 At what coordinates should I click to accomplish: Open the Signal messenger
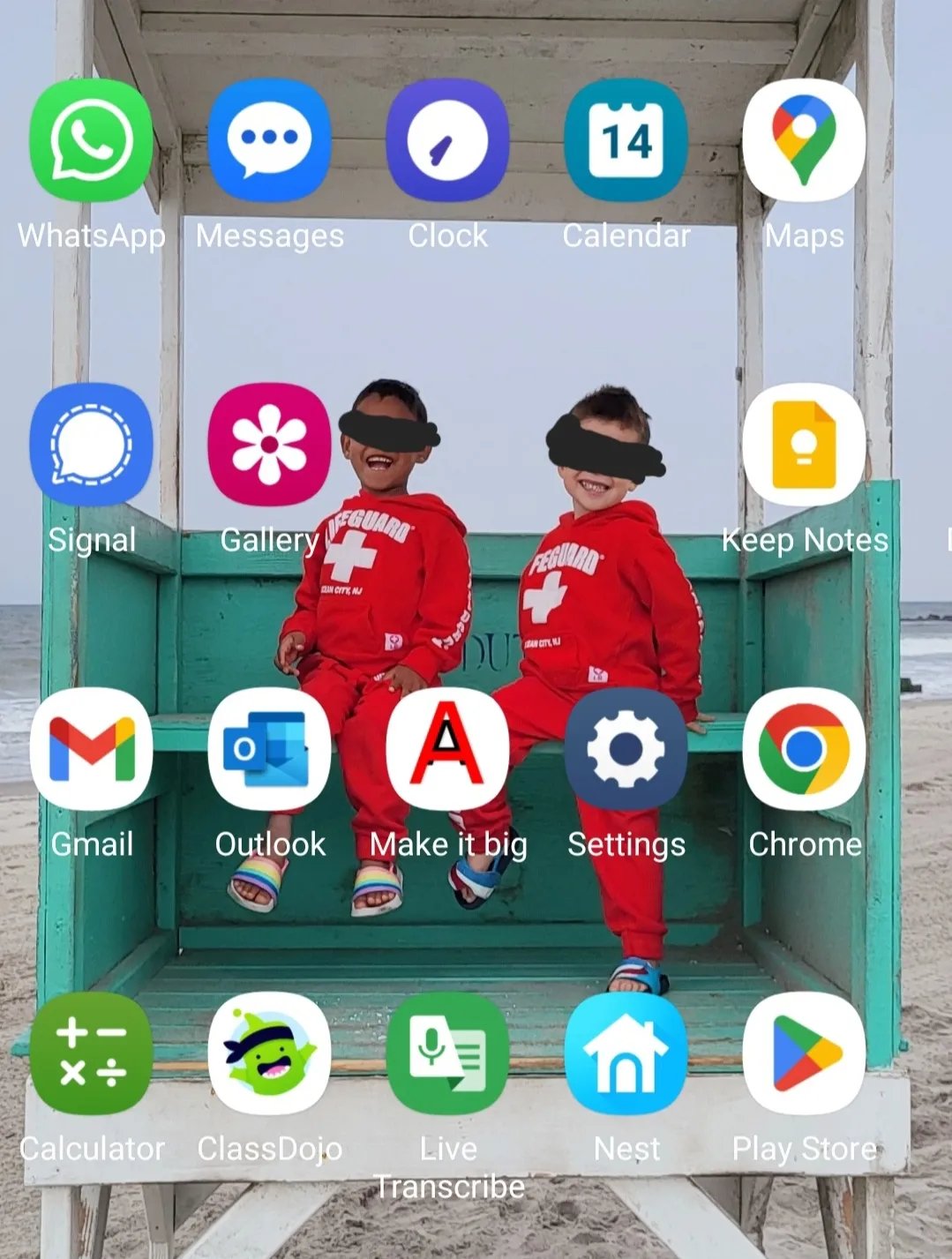coord(92,445)
